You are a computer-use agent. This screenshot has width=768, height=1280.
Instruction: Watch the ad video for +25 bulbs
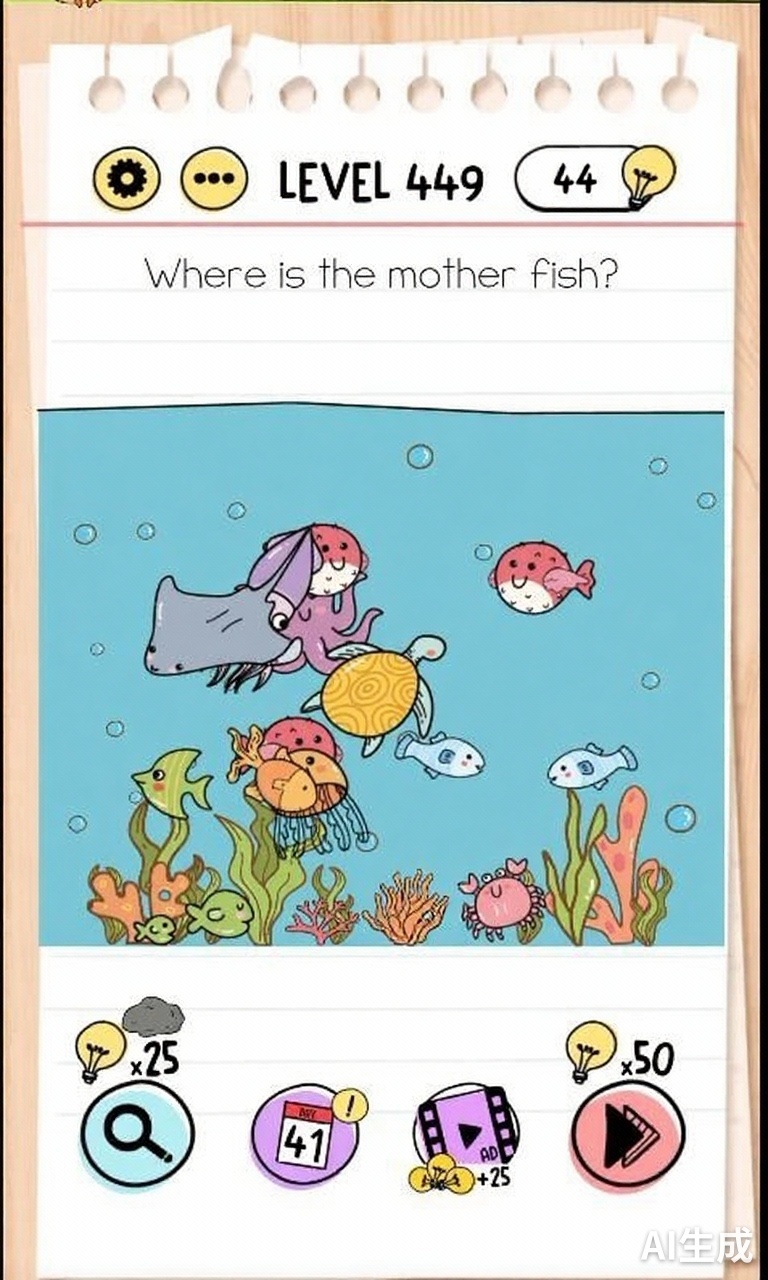click(x=466, y=1134)
